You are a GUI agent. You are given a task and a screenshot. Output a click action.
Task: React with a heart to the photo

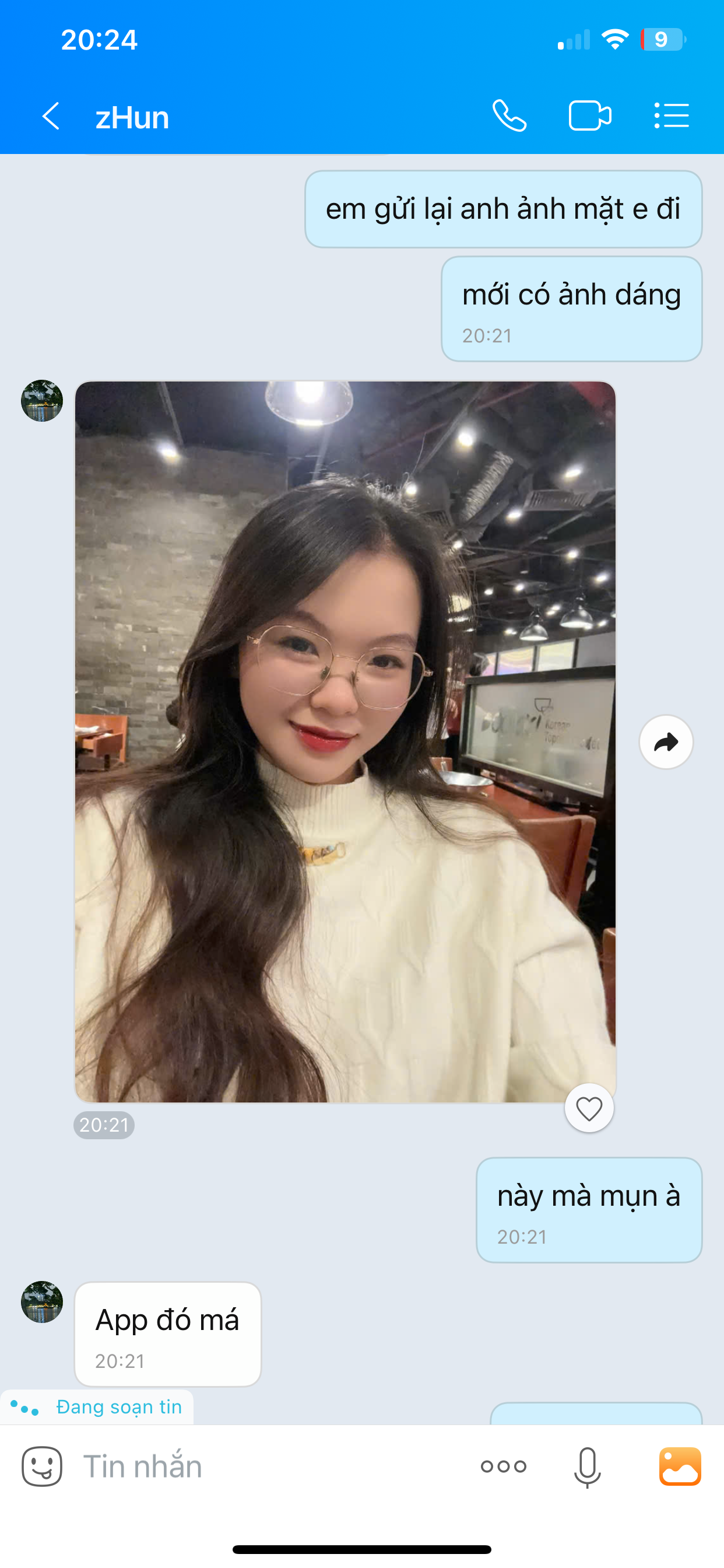coord(589,1108)
